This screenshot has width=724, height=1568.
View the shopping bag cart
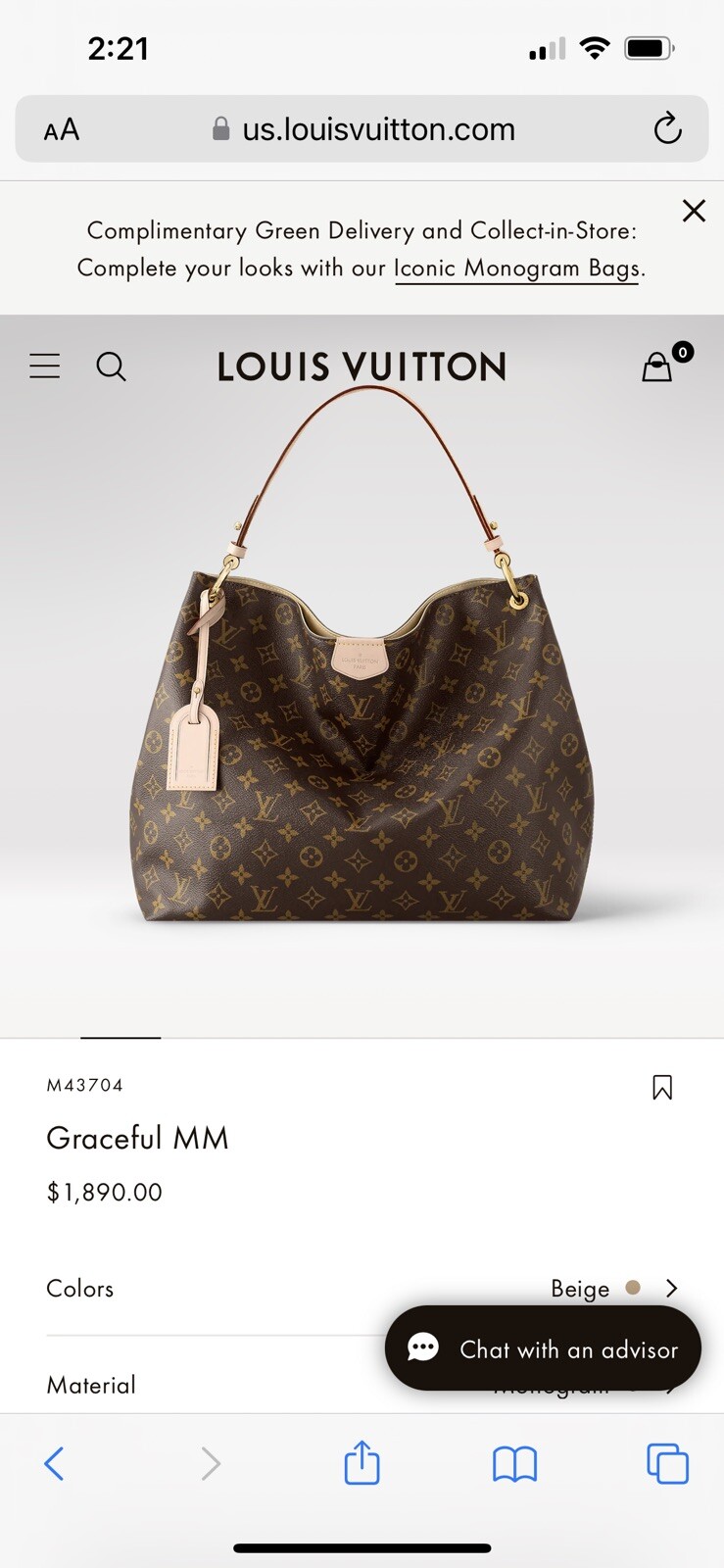658,367
